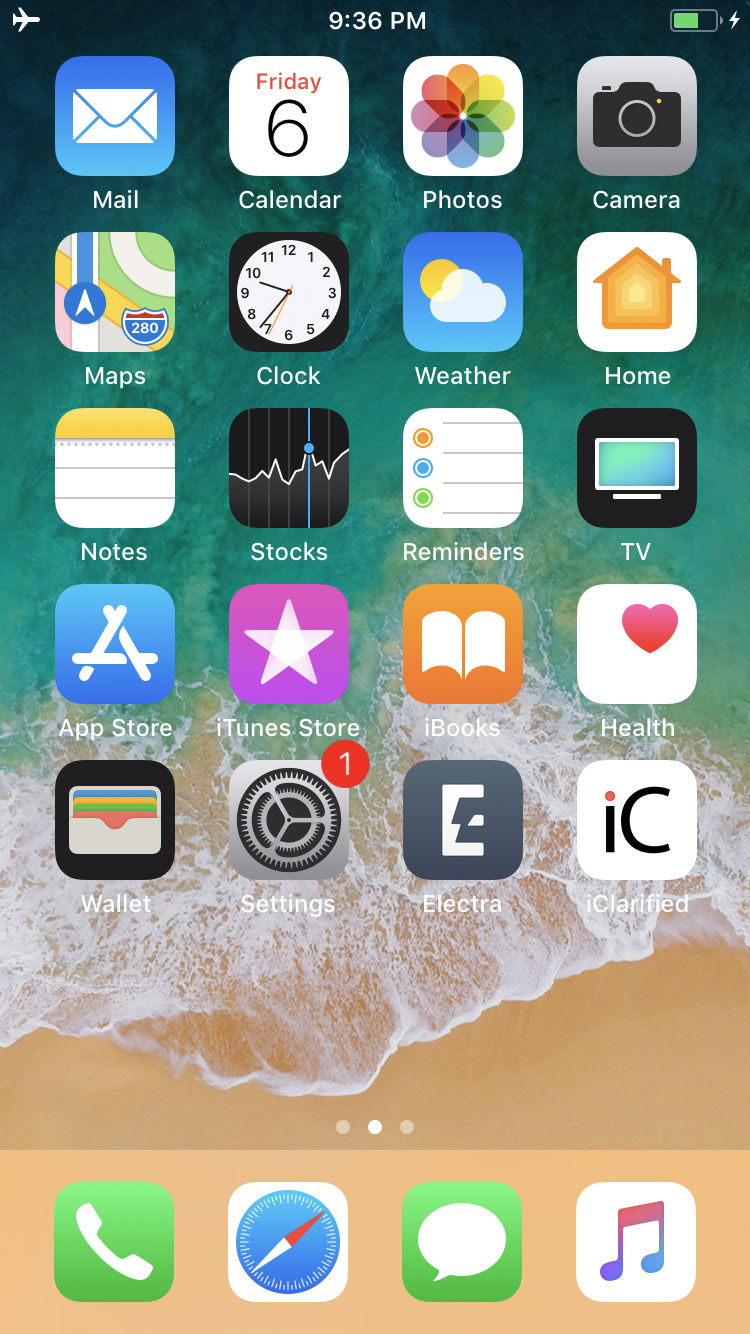750x1334 pixels.
Task: Launch the Phone app from dock
Action: [x=114, y=1242]
